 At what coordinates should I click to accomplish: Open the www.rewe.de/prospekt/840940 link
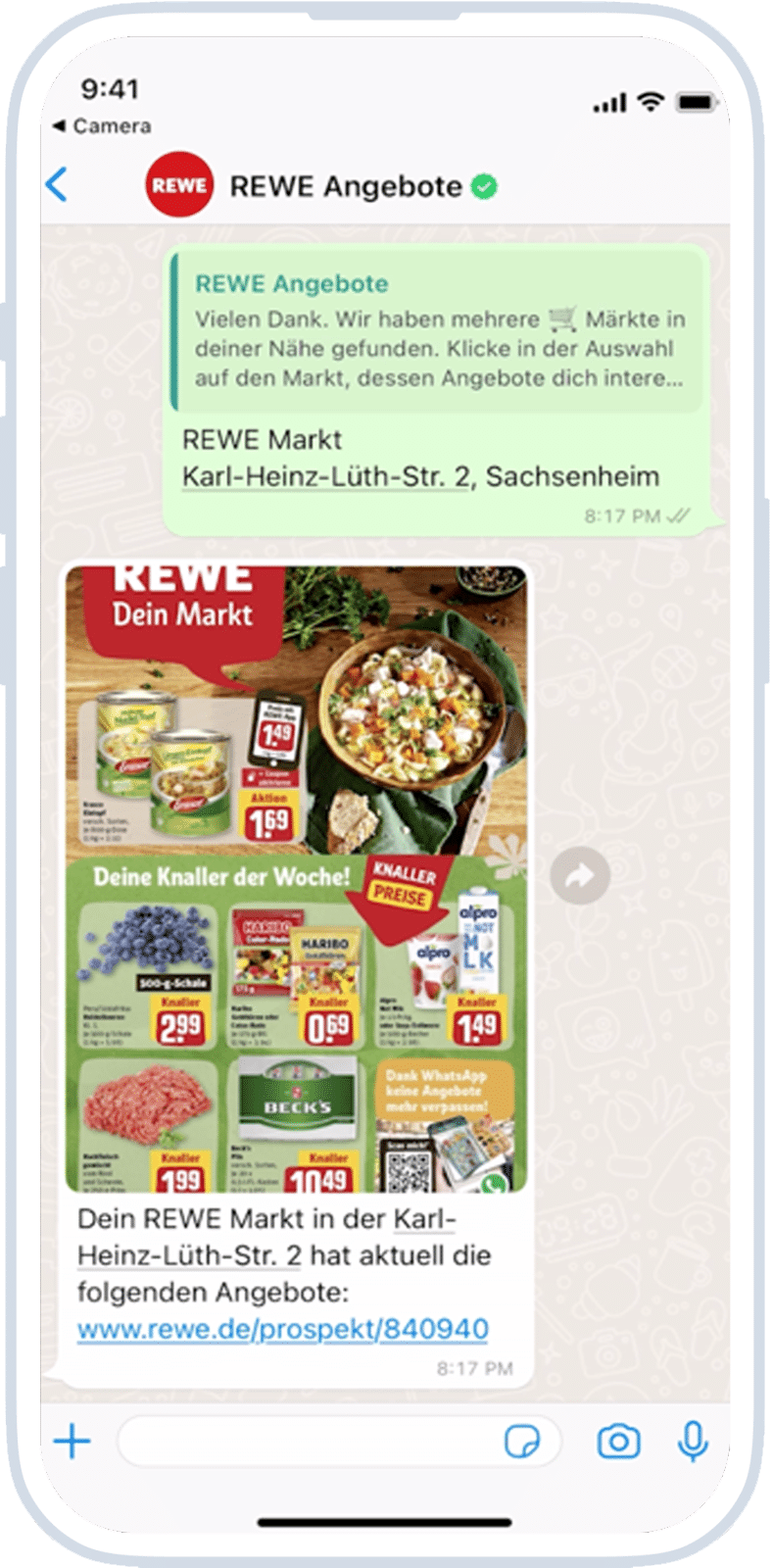(x=282, y=1329)
